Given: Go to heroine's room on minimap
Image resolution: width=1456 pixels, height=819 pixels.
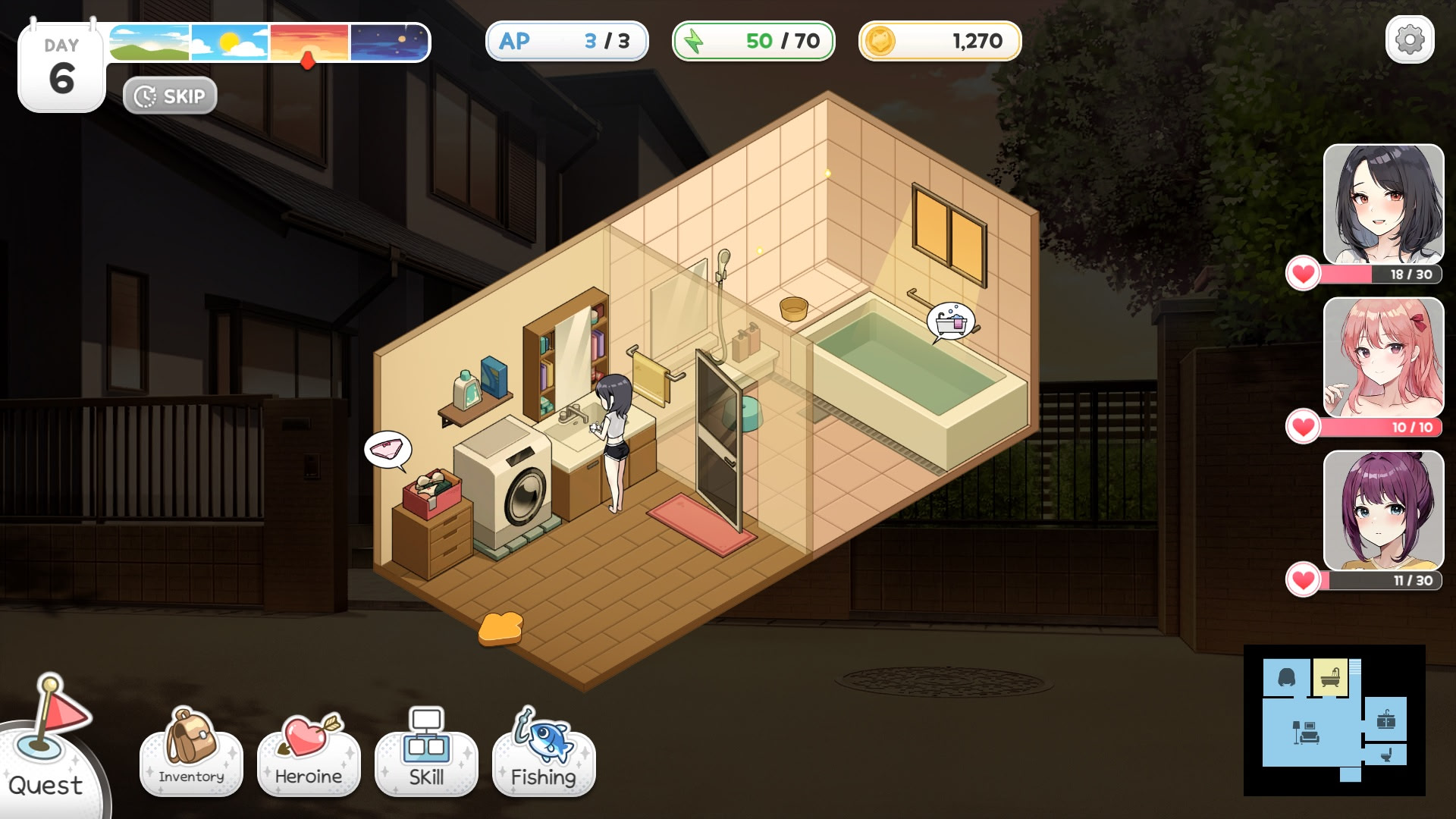Looking at the screenshot, I should 1286,677.
